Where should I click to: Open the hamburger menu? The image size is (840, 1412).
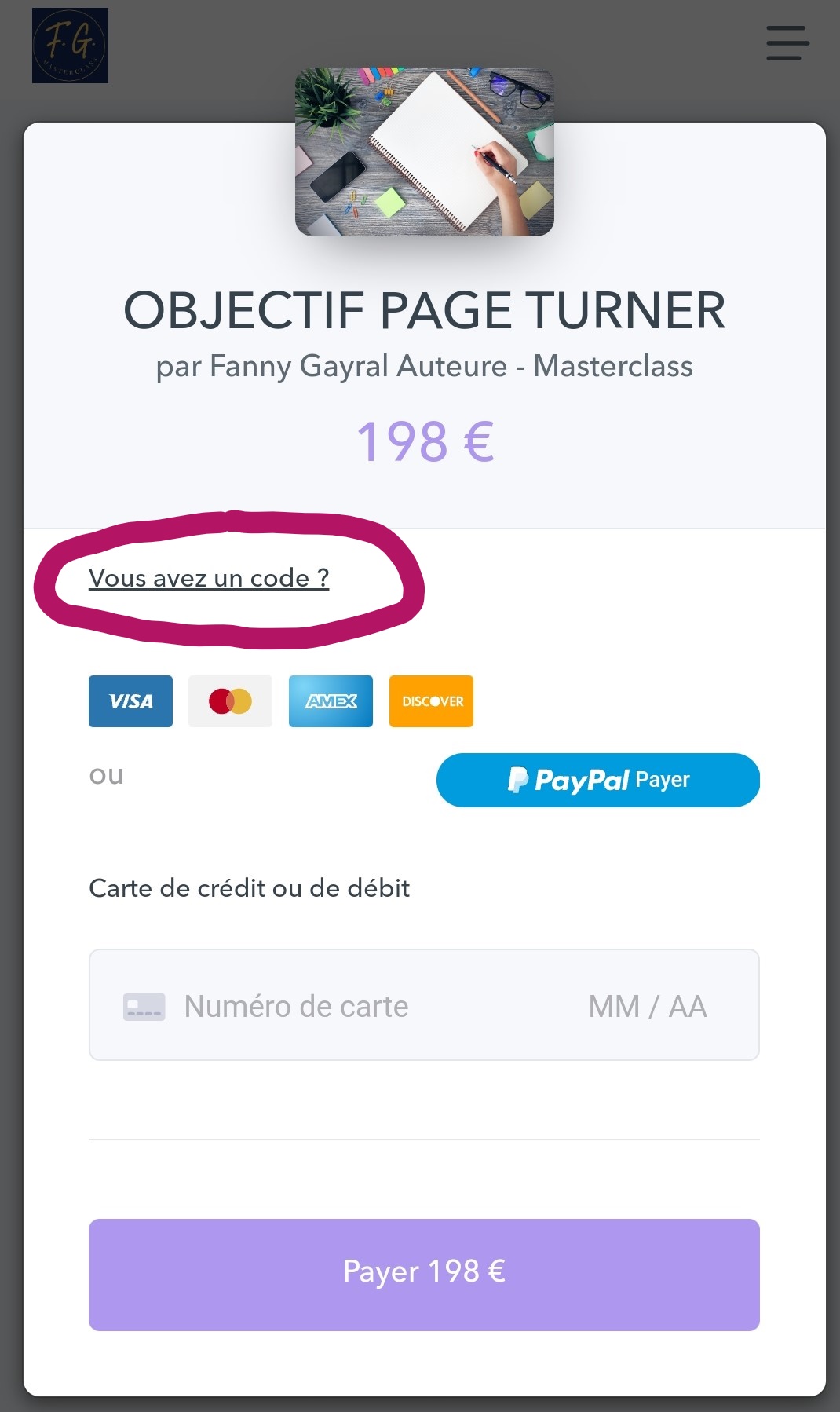point(787,43)
